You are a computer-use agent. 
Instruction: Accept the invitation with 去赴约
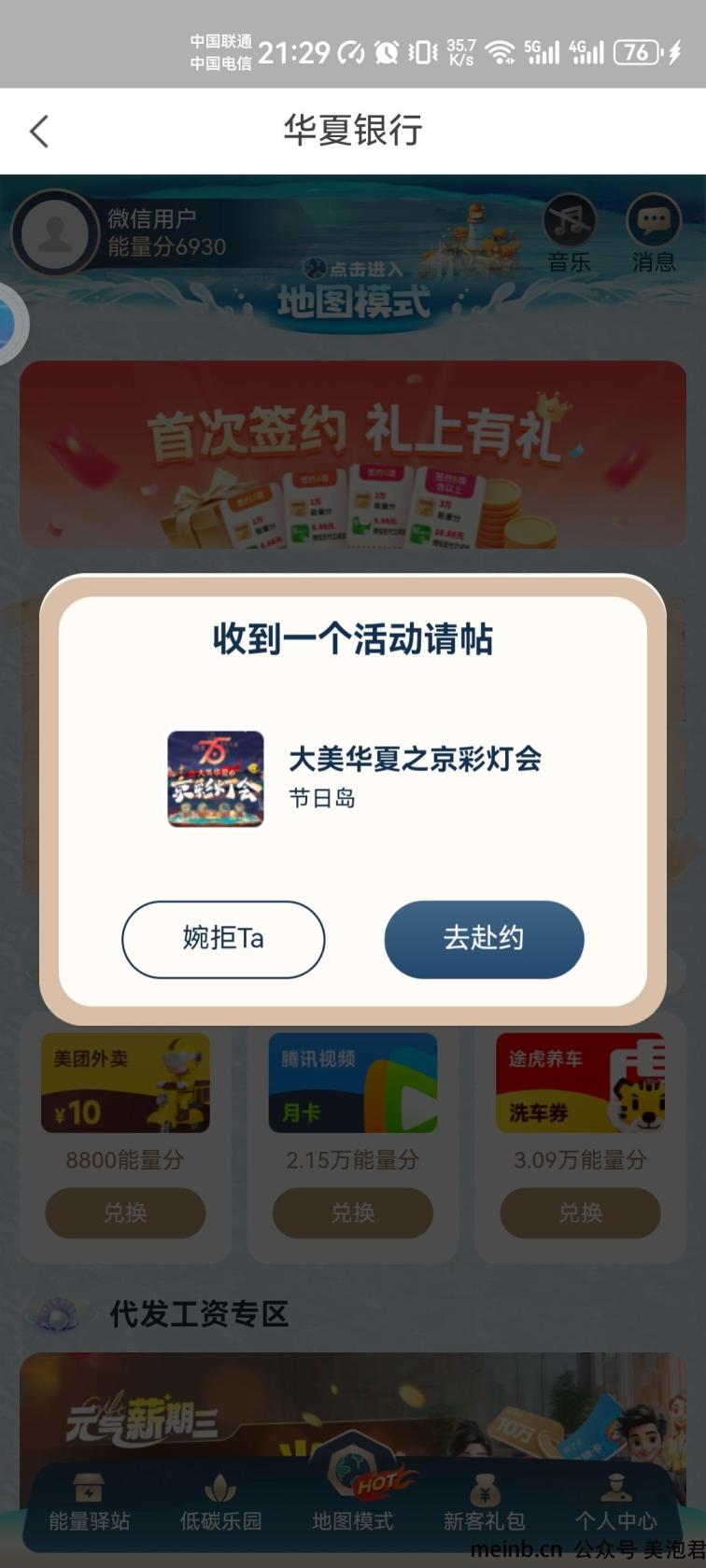484,939
